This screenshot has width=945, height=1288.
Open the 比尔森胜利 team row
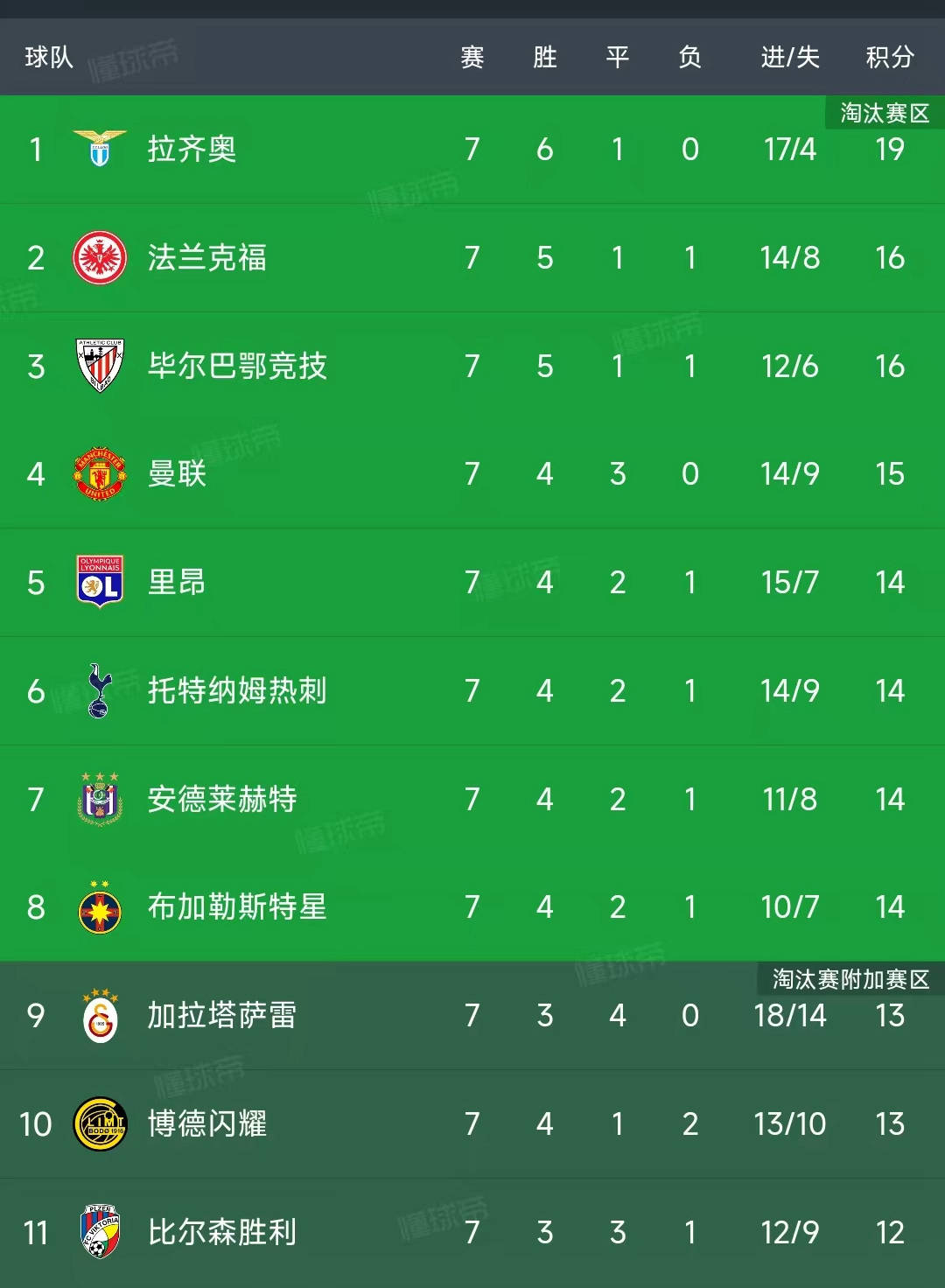pyautogui.click(x=221, y=1232)
